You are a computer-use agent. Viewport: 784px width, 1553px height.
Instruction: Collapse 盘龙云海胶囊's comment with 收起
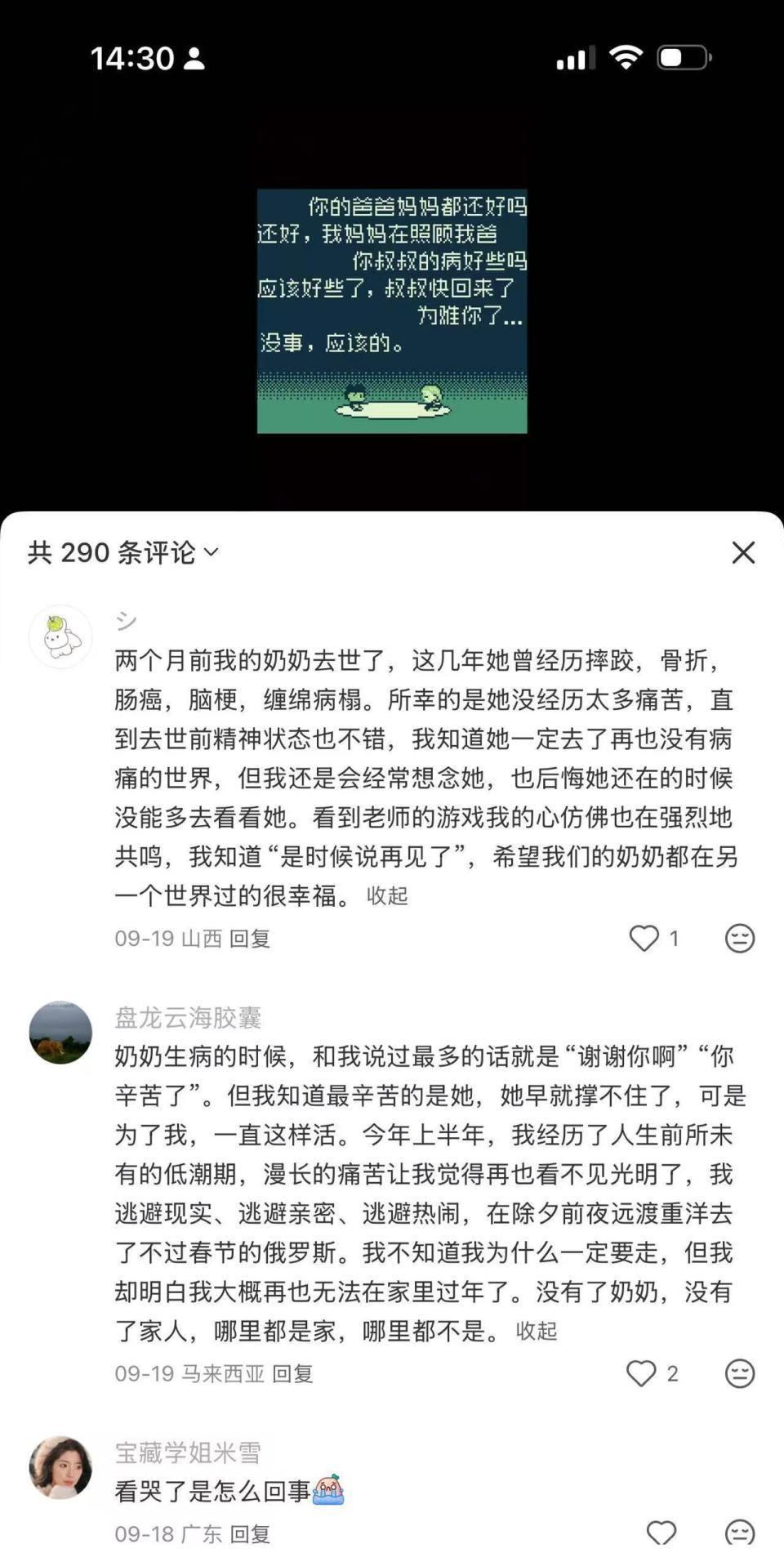[x=537, y=1331]
